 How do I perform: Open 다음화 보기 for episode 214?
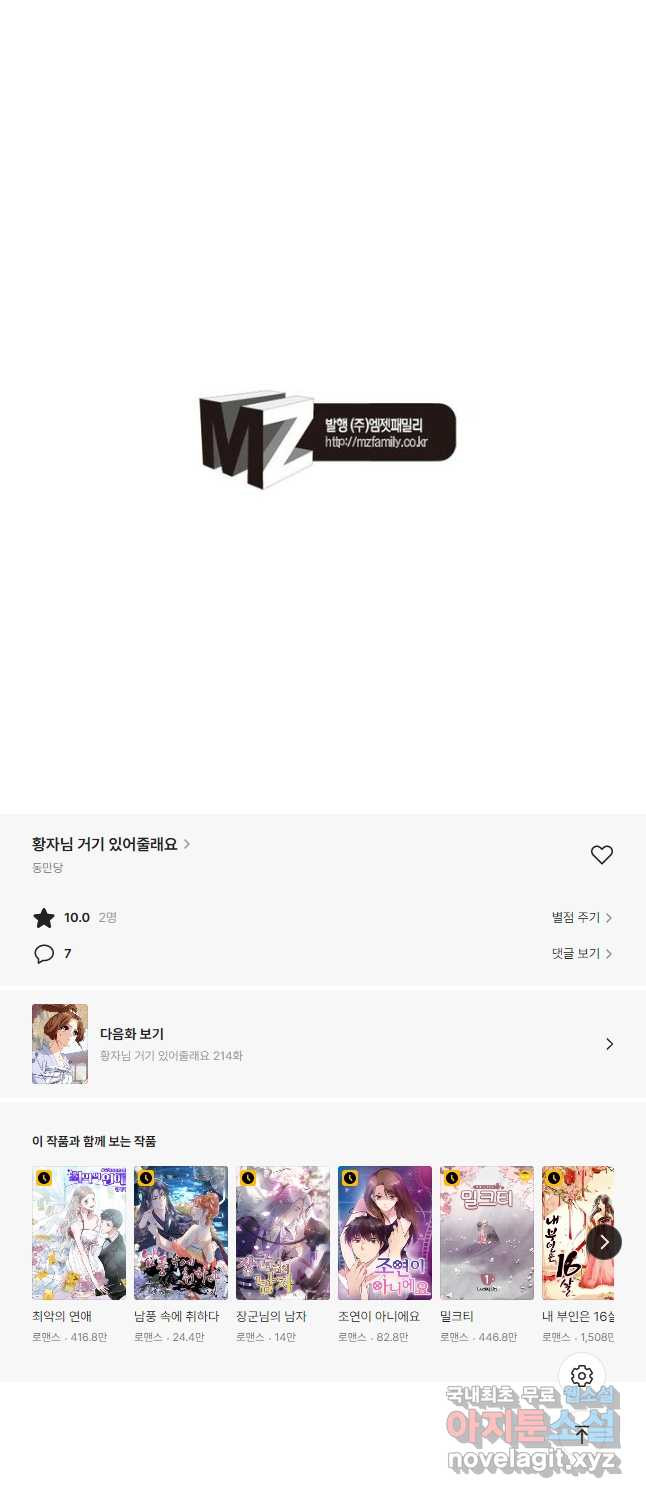(x=322, y=1044)
